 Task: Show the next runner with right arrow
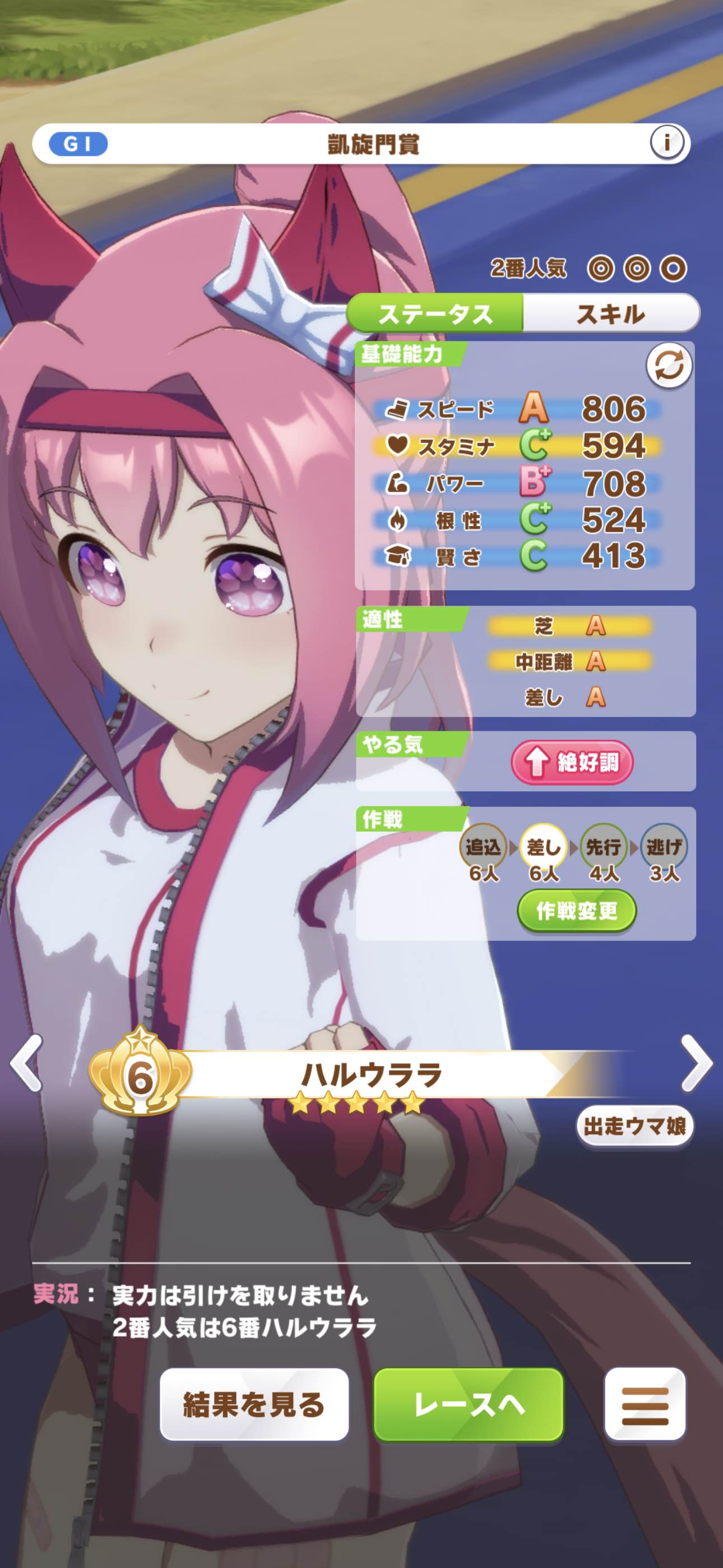[696, 1063]
